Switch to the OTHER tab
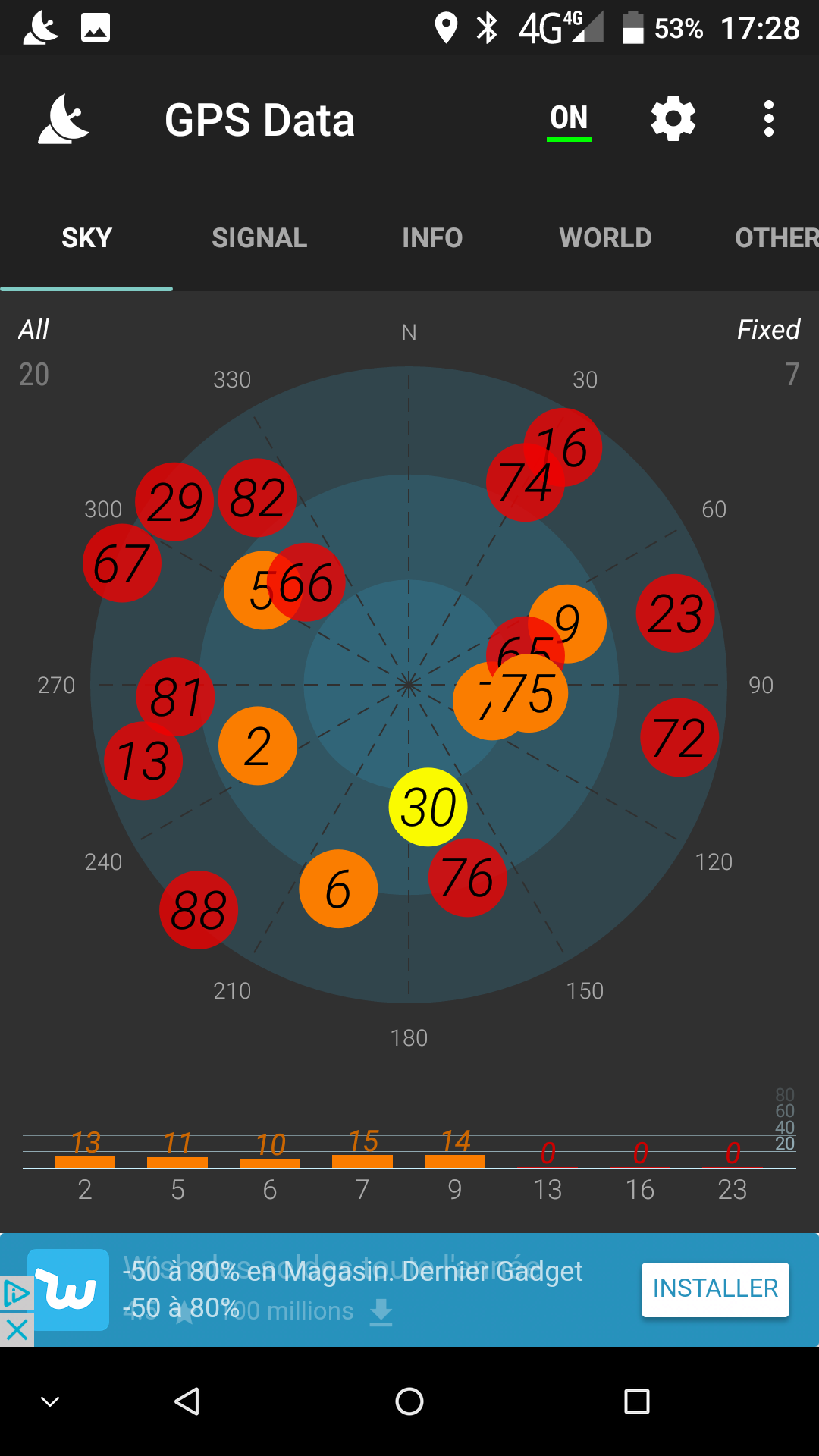This screenshot has height=1456, width=819. 775,238
